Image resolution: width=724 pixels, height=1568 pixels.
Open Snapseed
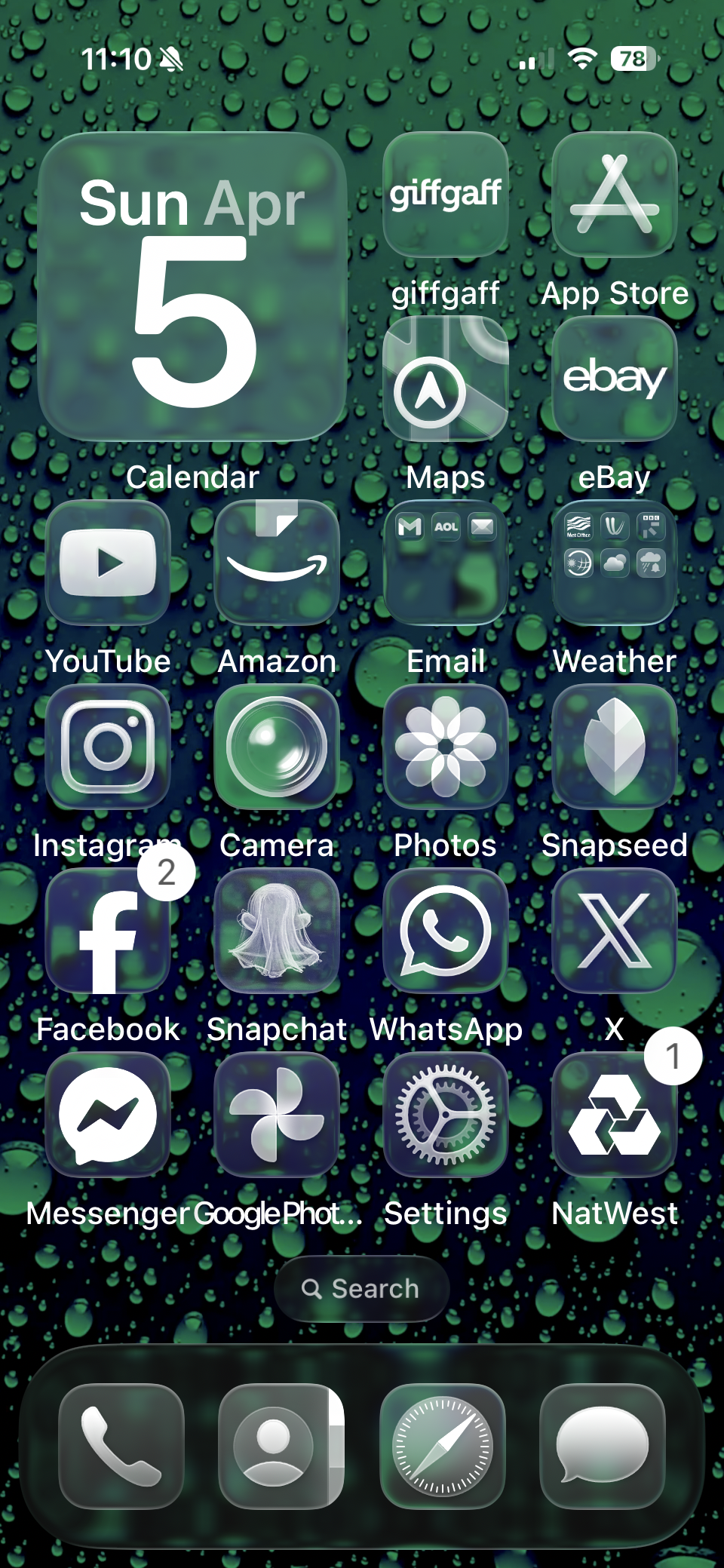pyautogui.click(x=615, y=747)
